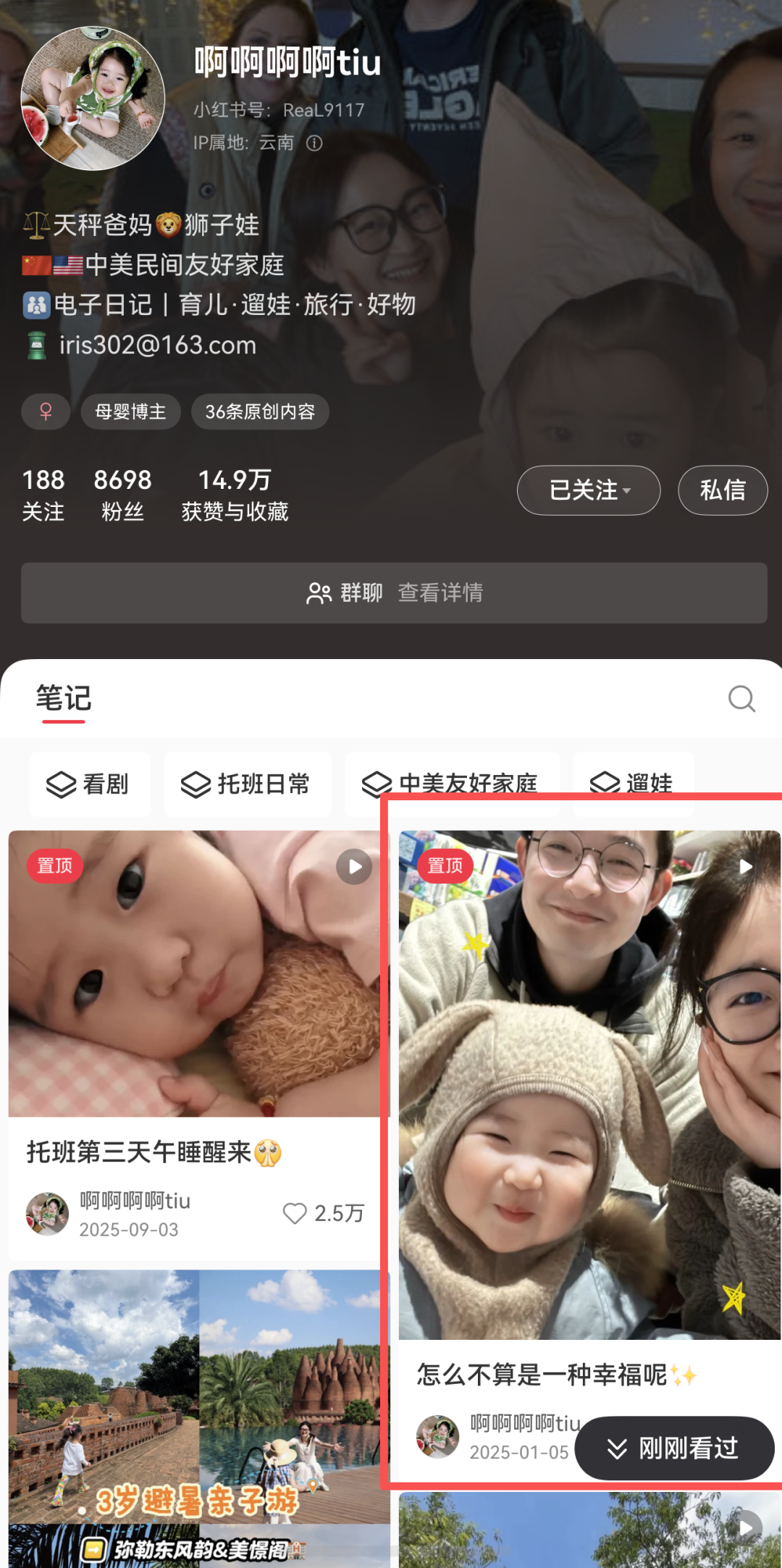Image resolution: width=782 pixels, height=1568 pixels.
Task: Open the 遛娃 collection chip
Action: pos(634,784)
